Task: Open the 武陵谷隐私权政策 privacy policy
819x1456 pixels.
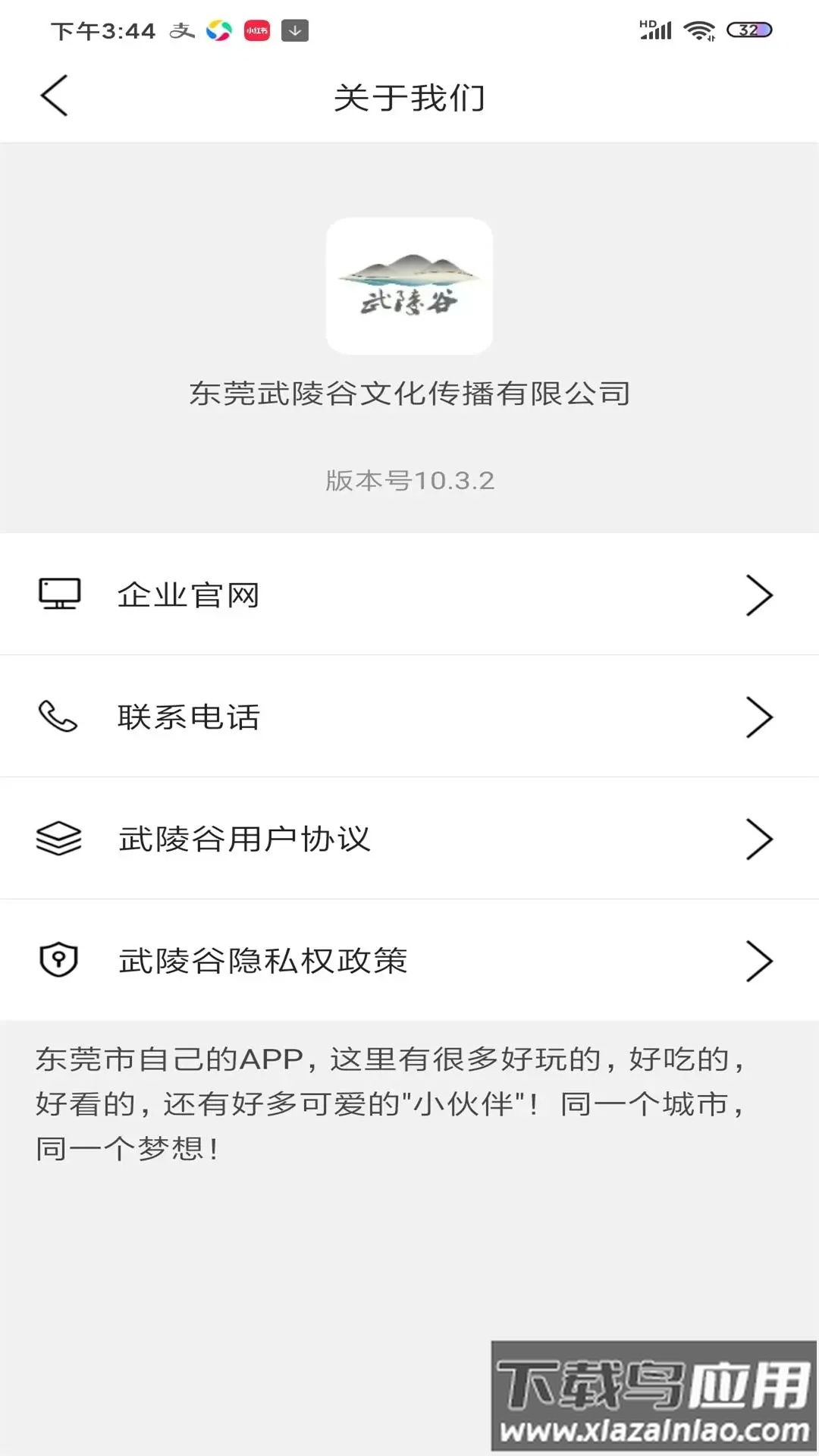Action: pyautogui.click(x=409, y=961)
